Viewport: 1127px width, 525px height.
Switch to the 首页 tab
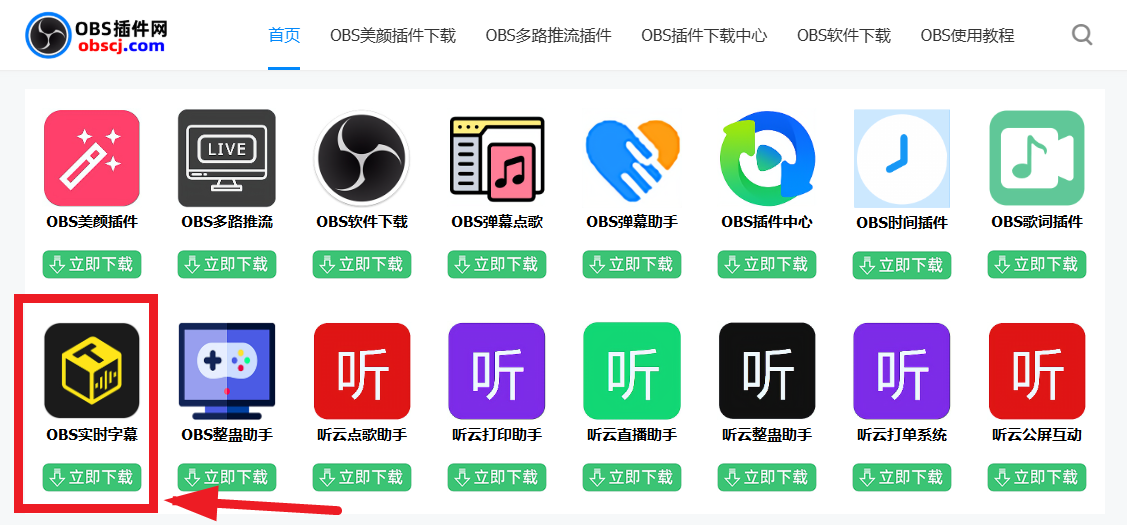click(x=284, y=35)
